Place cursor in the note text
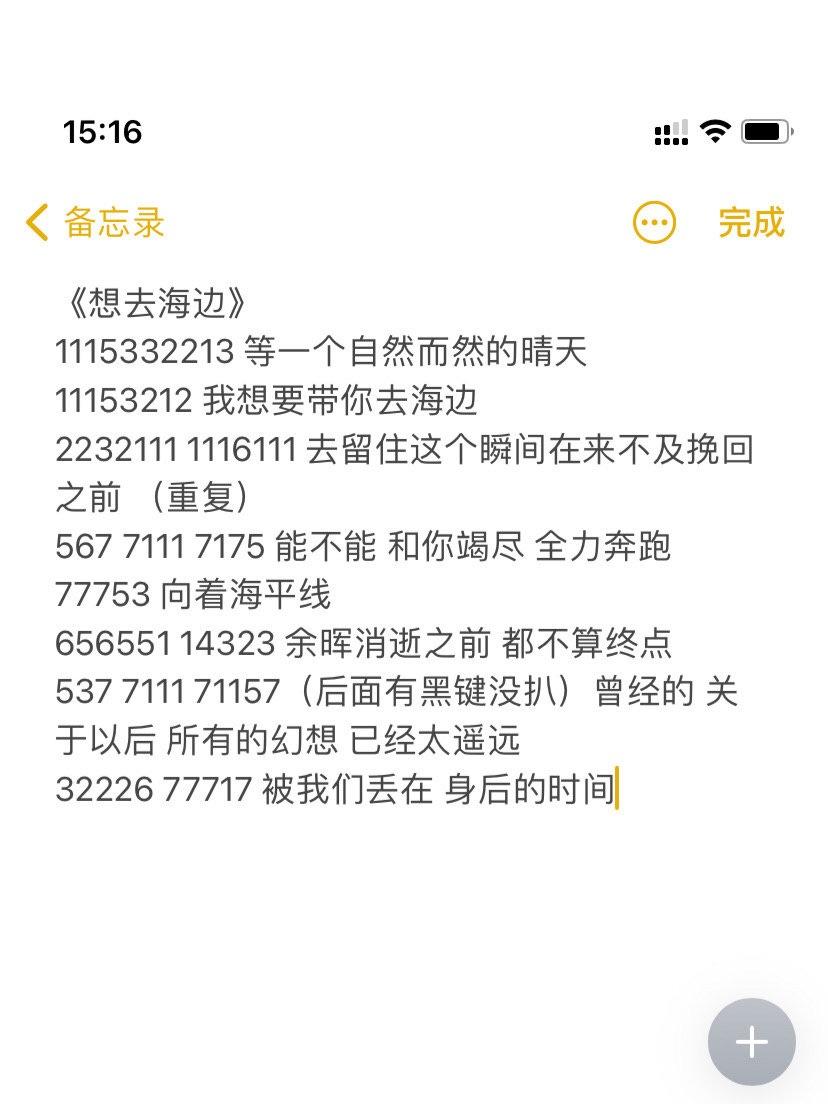The height and width of the screenshot is (1104, 828). 400,546
